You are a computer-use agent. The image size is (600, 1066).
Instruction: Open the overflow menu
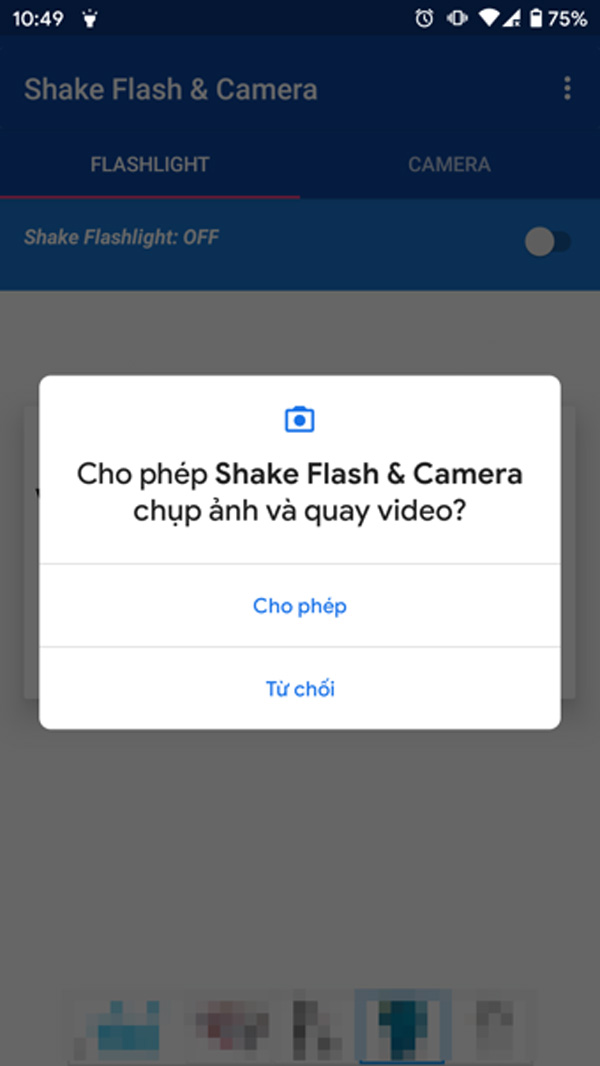tap(567, 88)
